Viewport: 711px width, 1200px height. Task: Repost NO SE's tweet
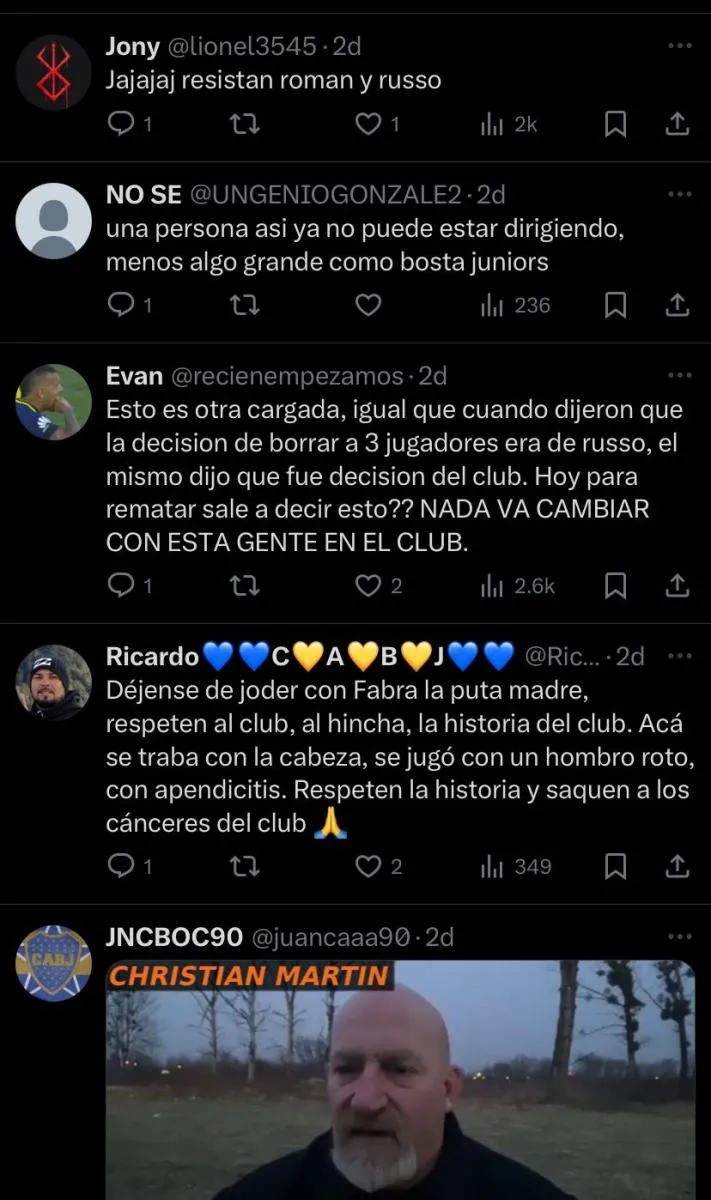[x=245, y=305]
